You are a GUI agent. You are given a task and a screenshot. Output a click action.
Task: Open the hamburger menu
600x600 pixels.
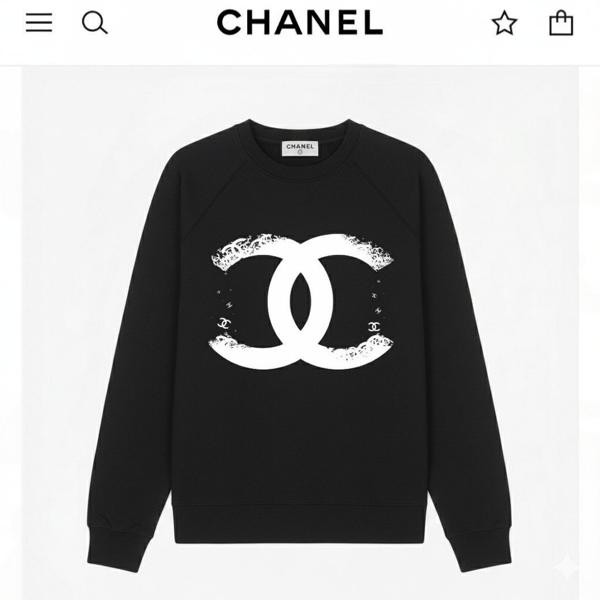[39, 23]
